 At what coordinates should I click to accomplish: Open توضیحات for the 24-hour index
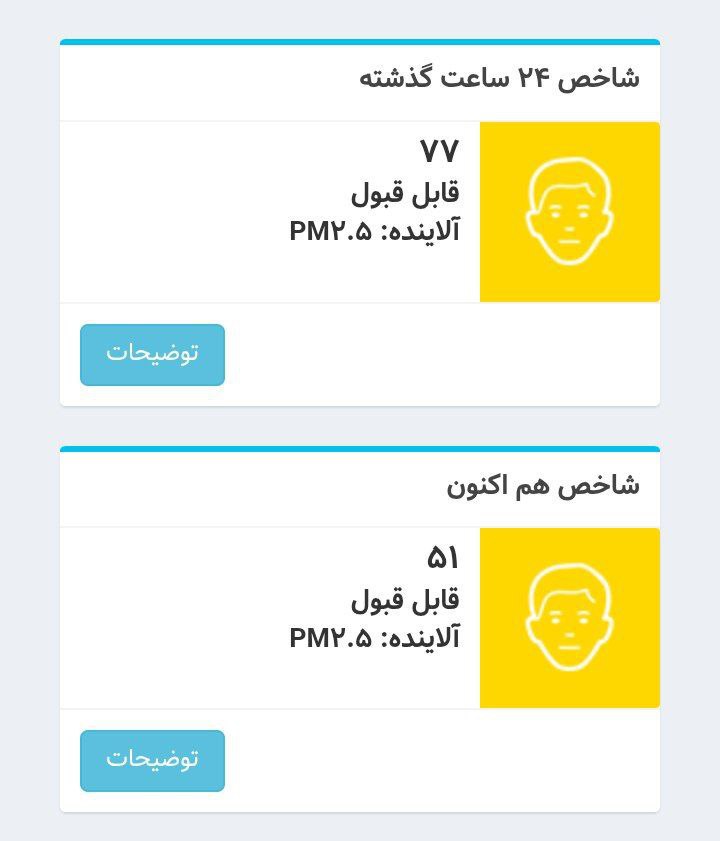point(152,354)
